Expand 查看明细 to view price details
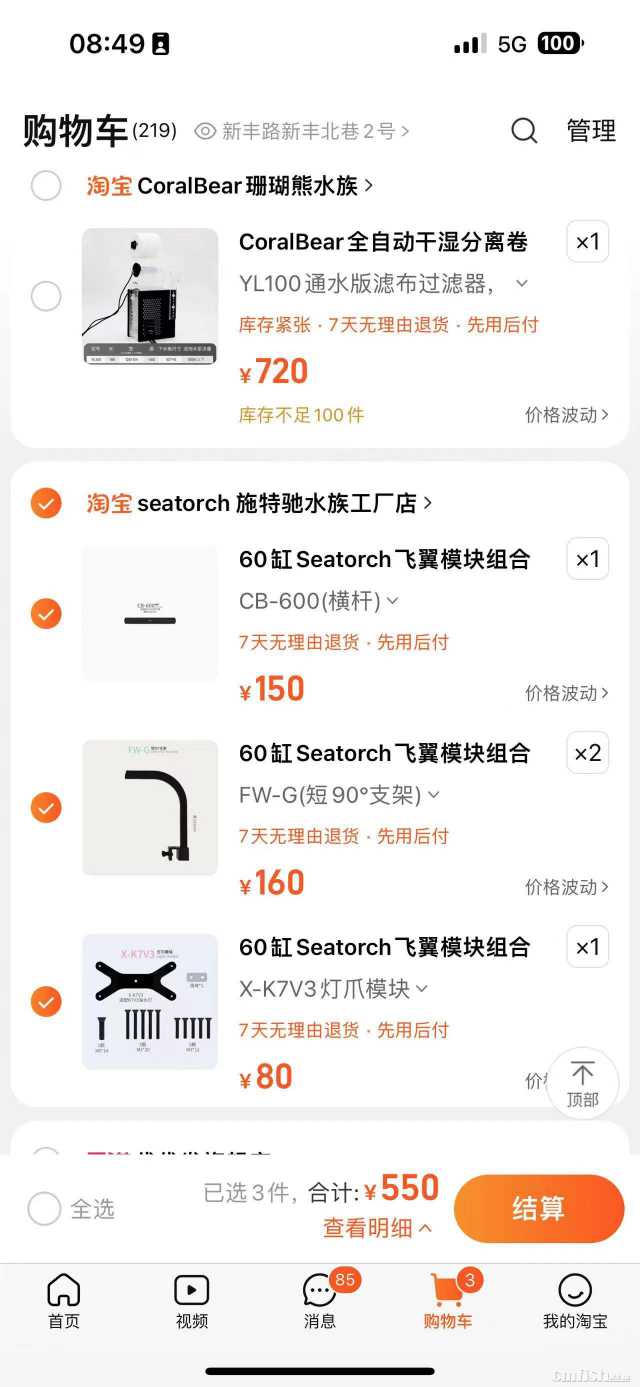 tap(377, 1228)
